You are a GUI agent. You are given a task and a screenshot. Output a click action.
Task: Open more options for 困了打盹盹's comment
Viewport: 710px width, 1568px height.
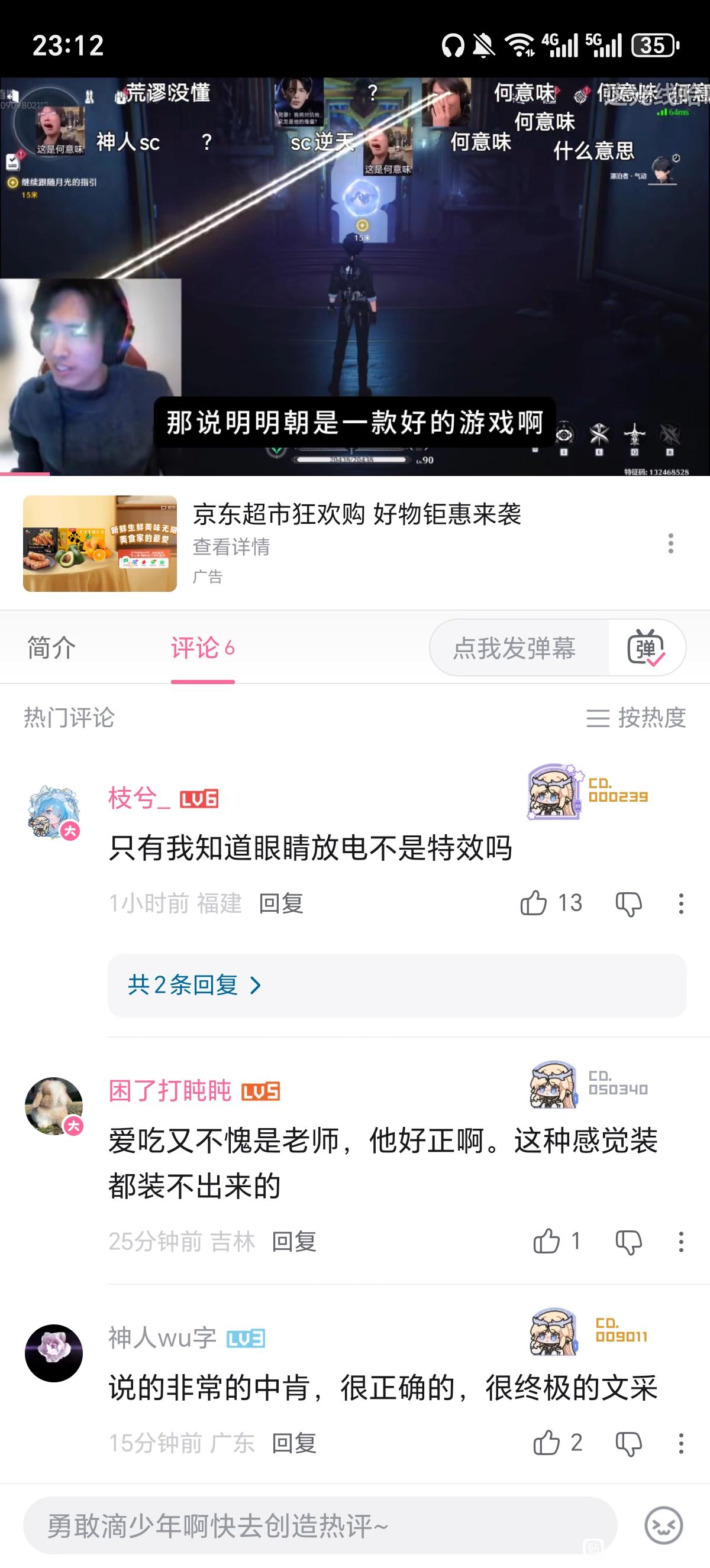pyautogui.click(x=681, y=1242)
